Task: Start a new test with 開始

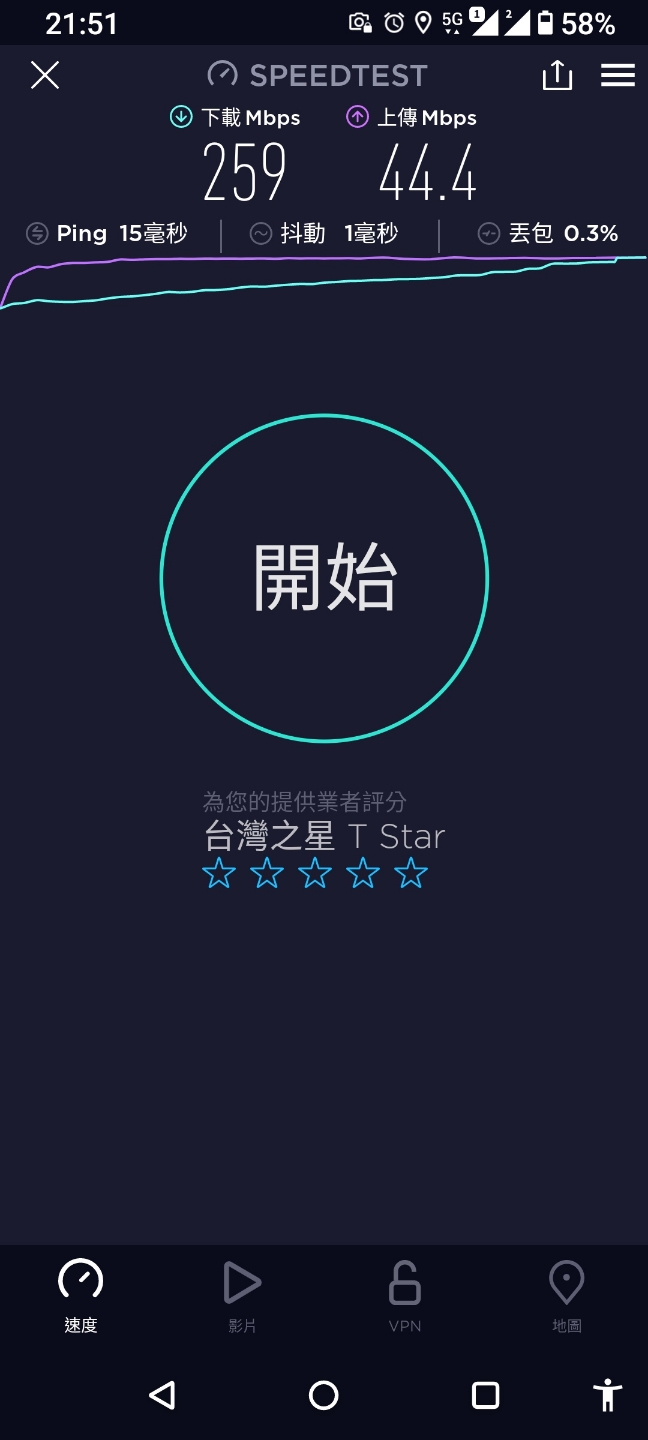Action: pos(324,578)
